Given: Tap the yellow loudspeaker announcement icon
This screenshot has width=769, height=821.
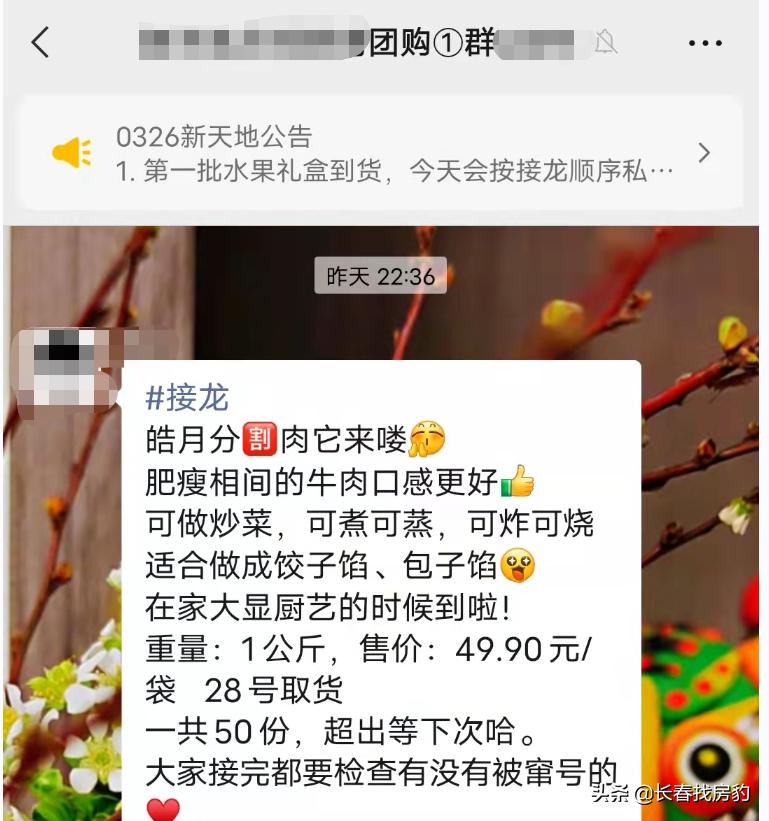Looking at the screenshot, I should click(x=70, y=148).
